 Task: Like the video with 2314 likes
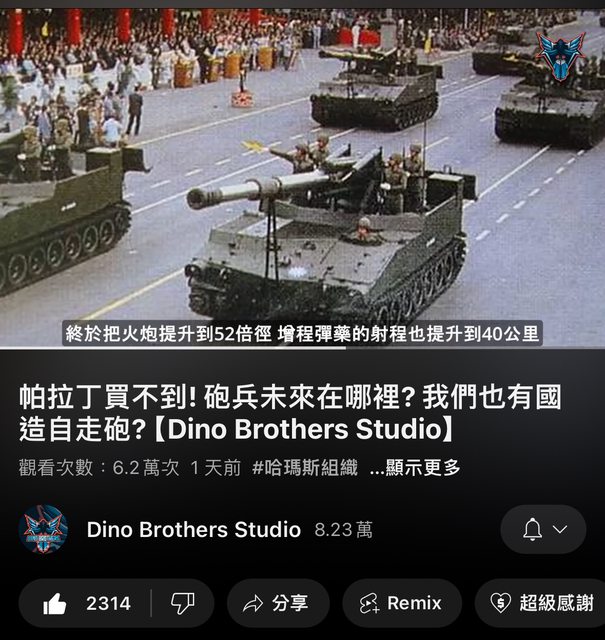(86, 603)
